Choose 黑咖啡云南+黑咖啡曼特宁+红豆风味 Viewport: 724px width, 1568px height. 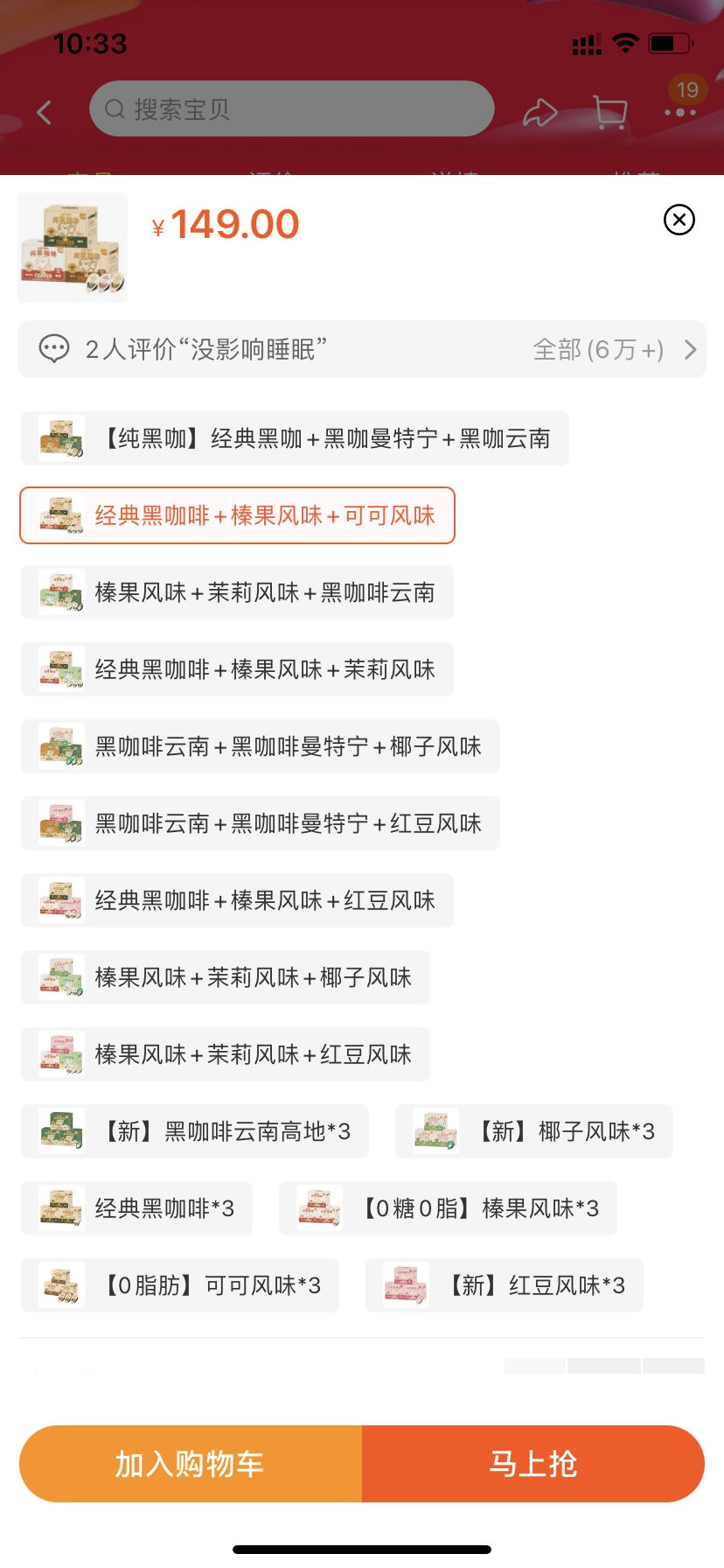click(x=261, y=823)
